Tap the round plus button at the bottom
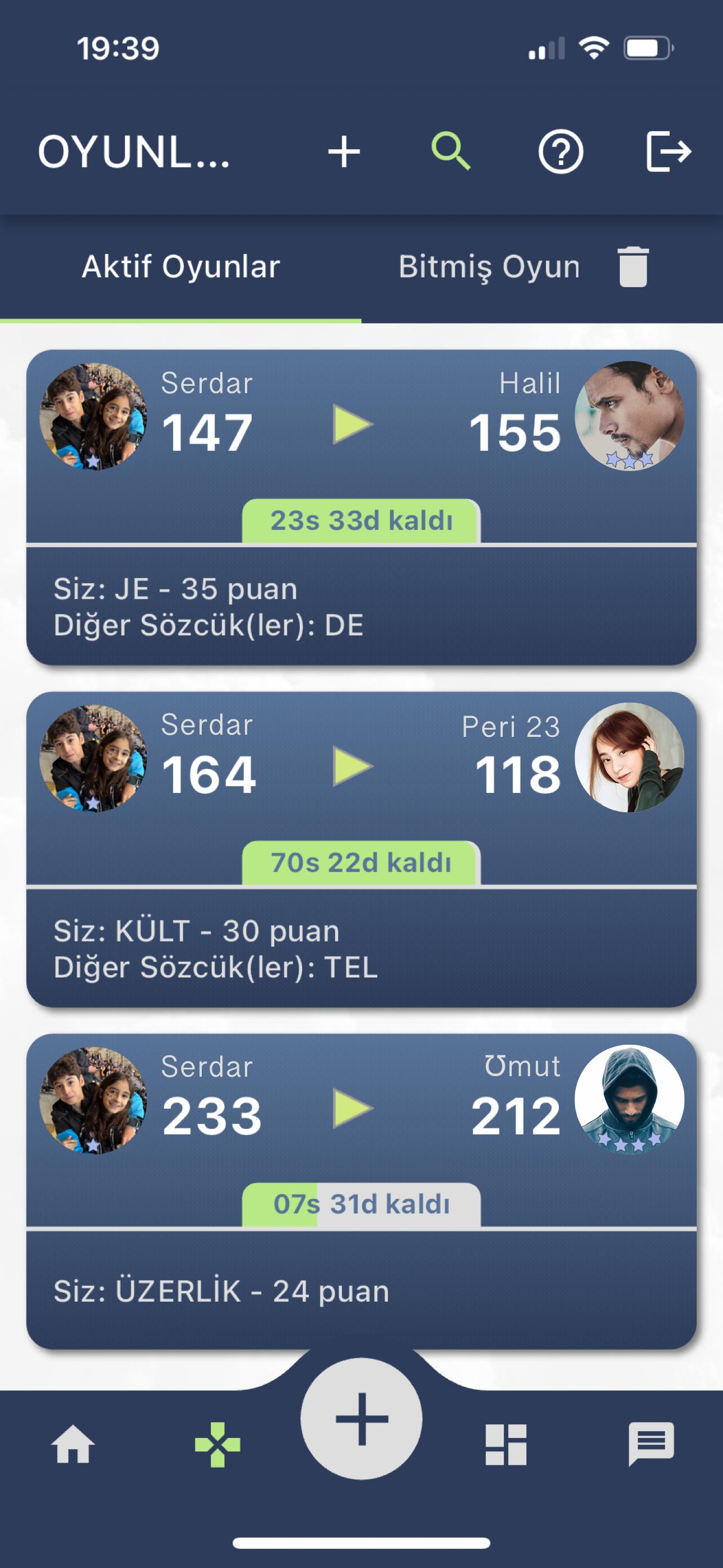723x1568 pixels. click(361, 1418)
